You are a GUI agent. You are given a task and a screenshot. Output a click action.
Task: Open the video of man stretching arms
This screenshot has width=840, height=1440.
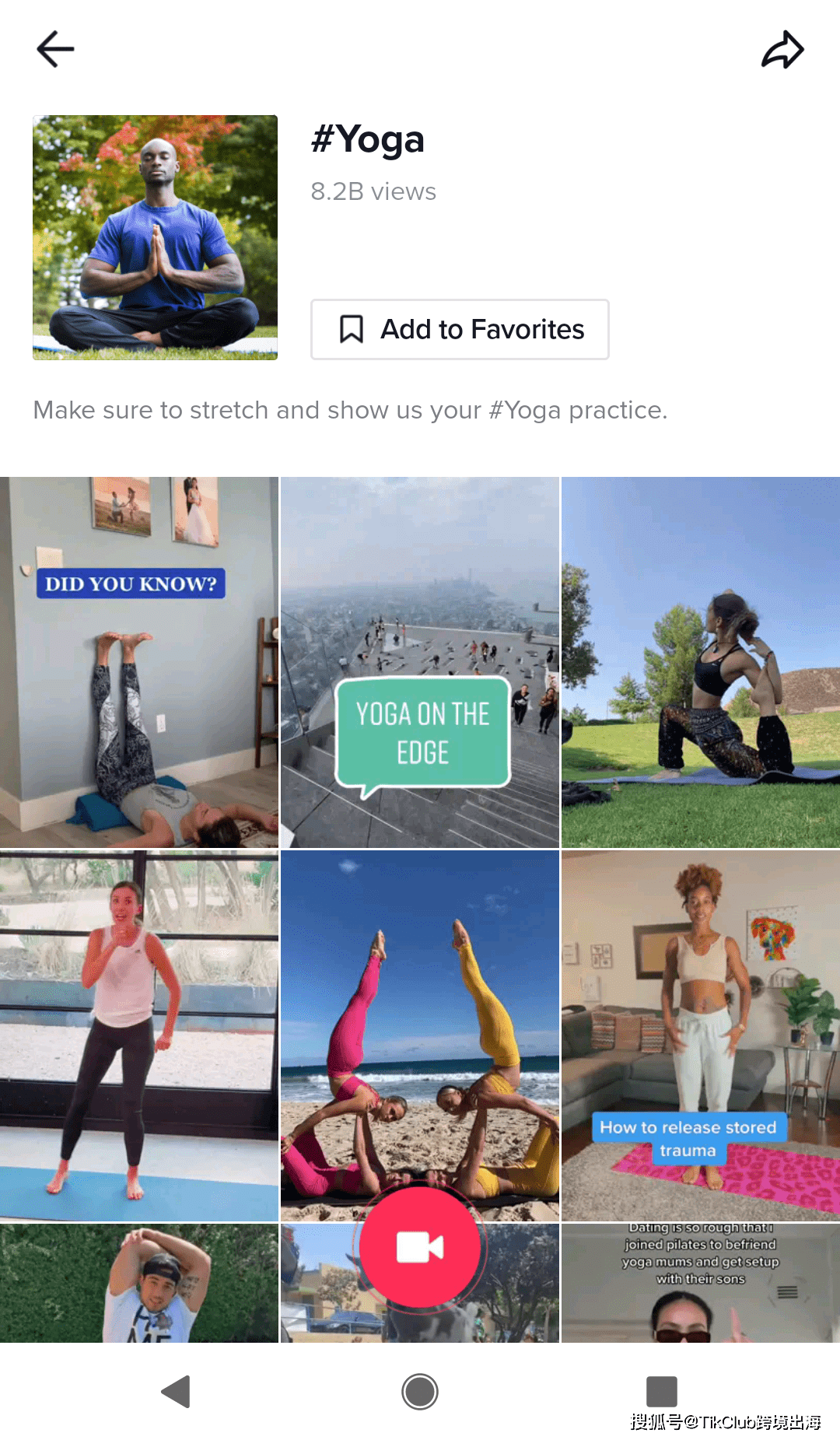[x=139, y=1284]
